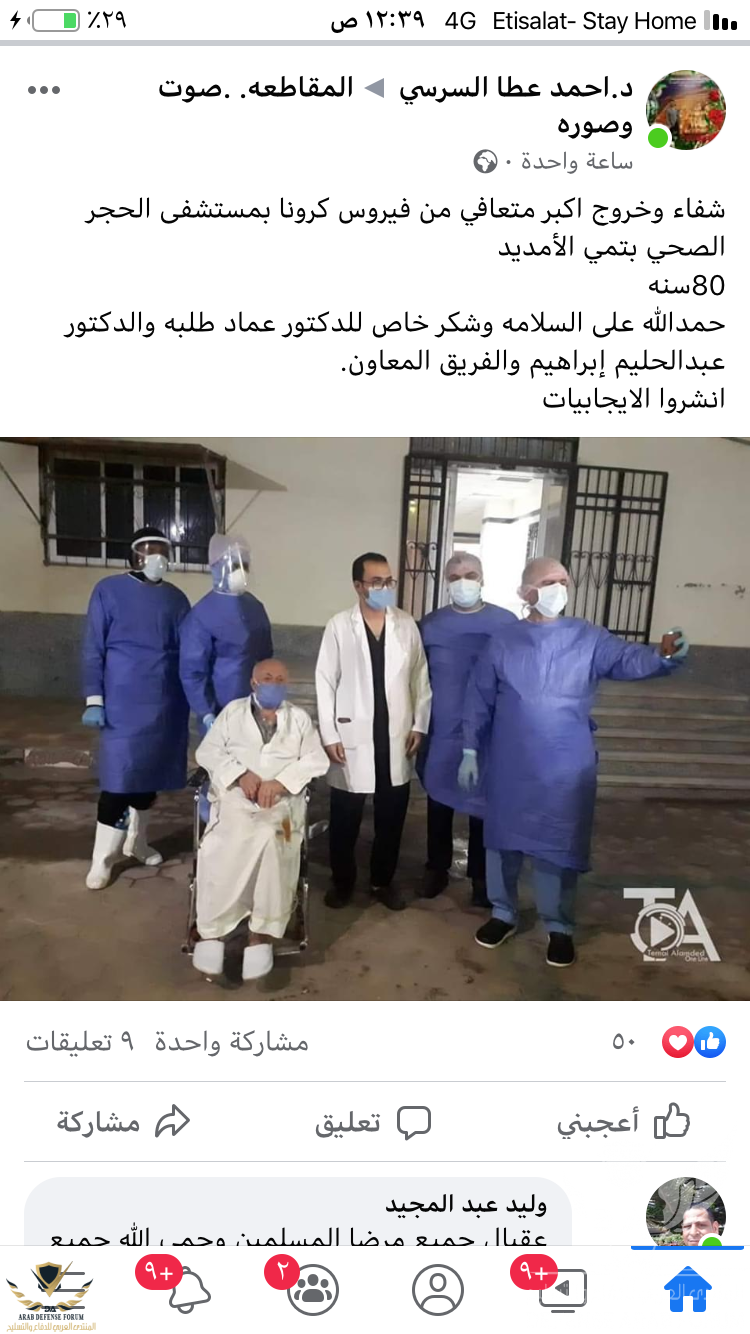
Task: Open the 9 تعليقات comments list
Action: point(80,1042)
